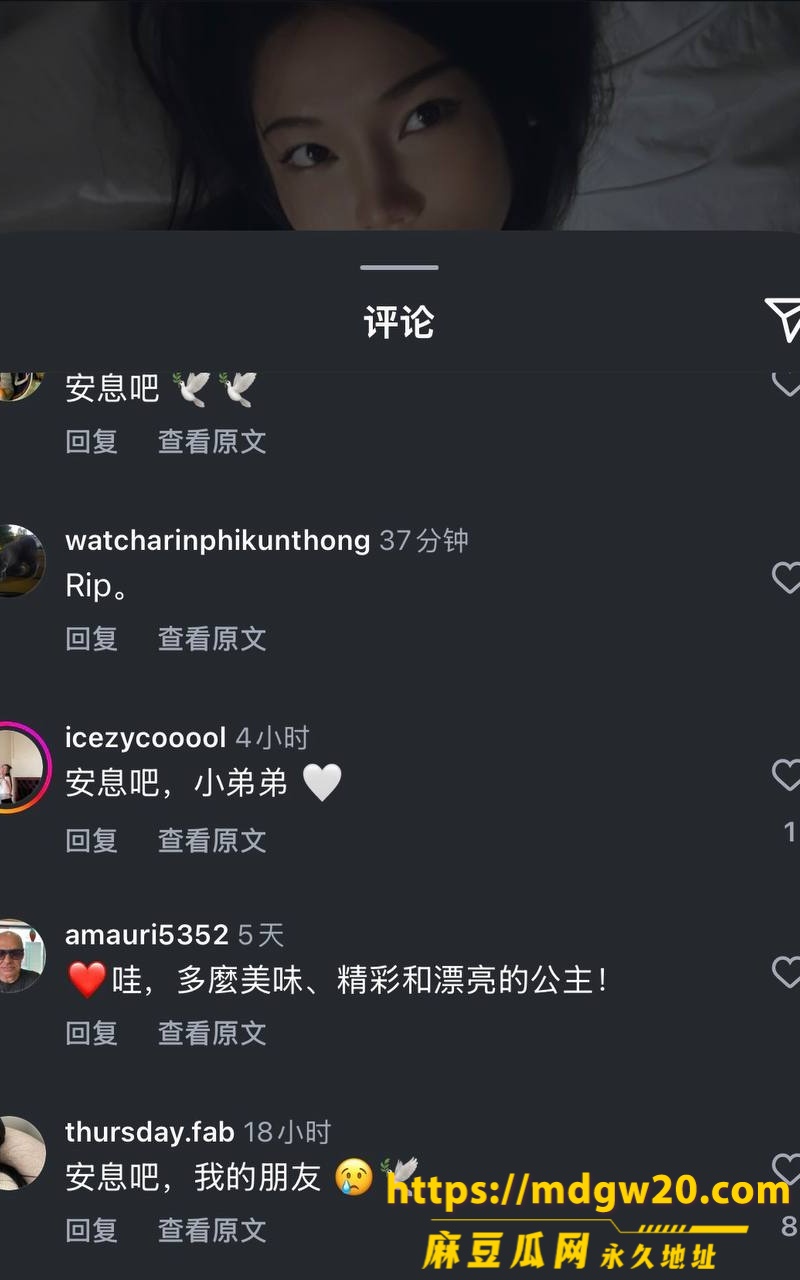Like amauri5352's comment

click(x=786, y=972)
